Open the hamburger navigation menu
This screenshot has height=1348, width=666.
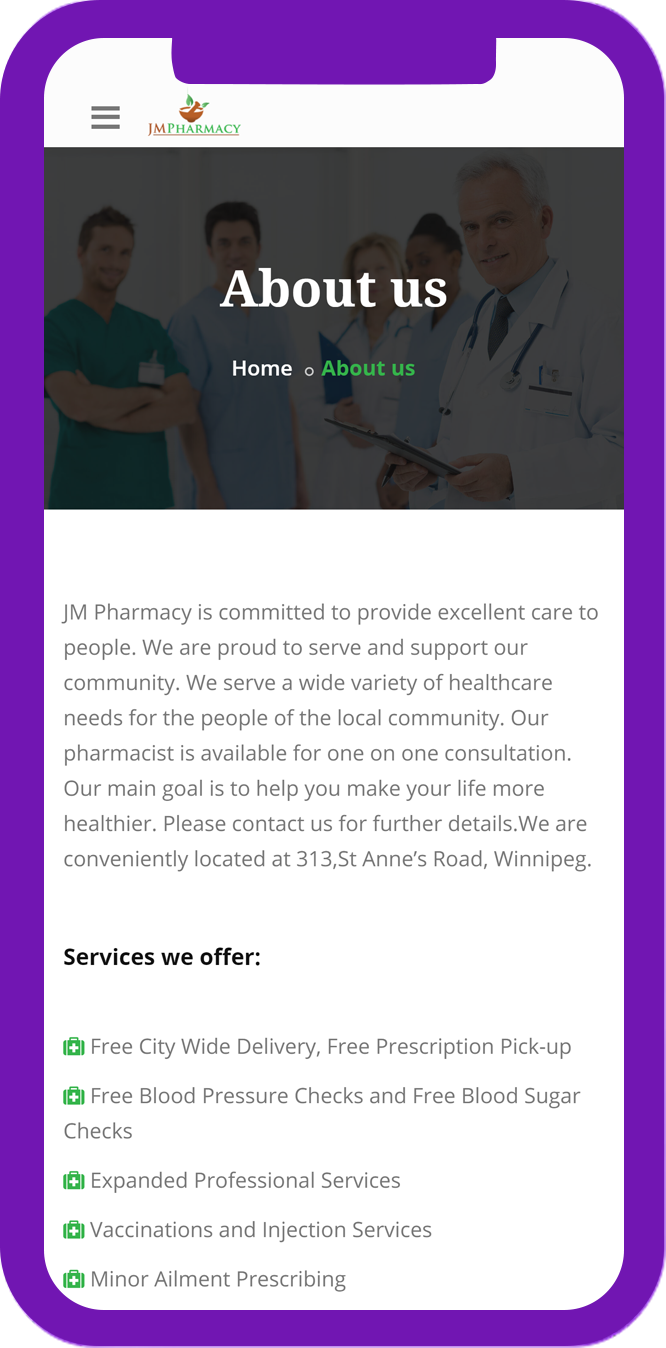click(105, 118)
